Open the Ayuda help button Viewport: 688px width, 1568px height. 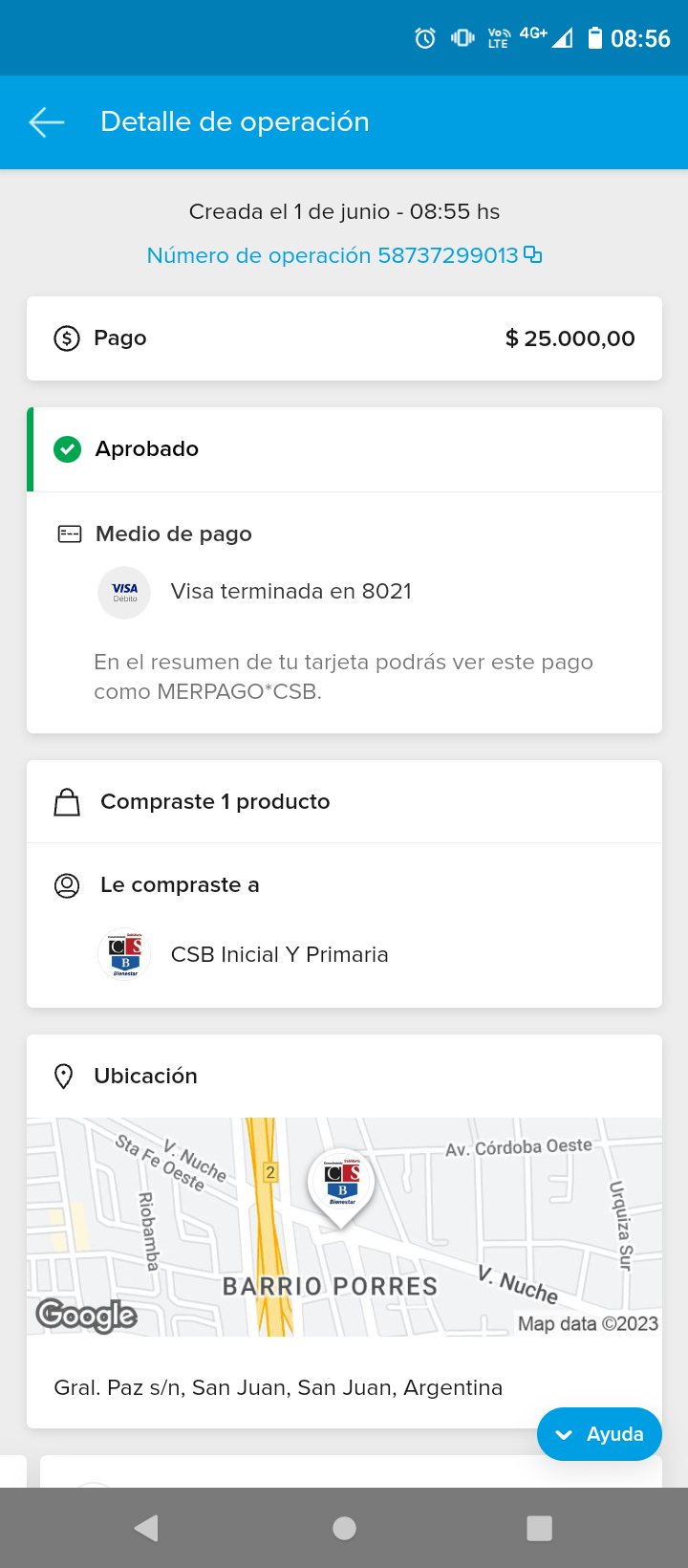599,1434
